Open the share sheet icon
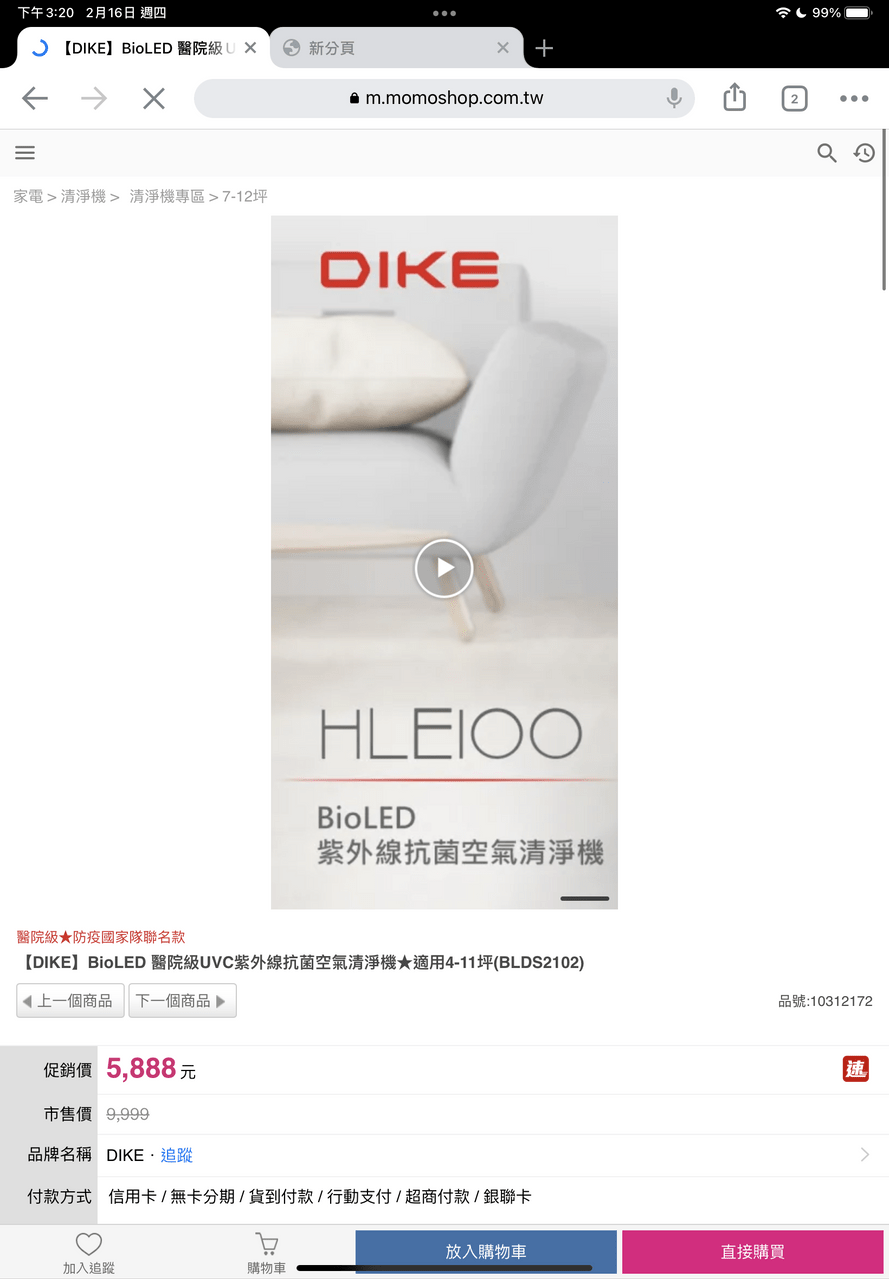 tap(735, 97)
